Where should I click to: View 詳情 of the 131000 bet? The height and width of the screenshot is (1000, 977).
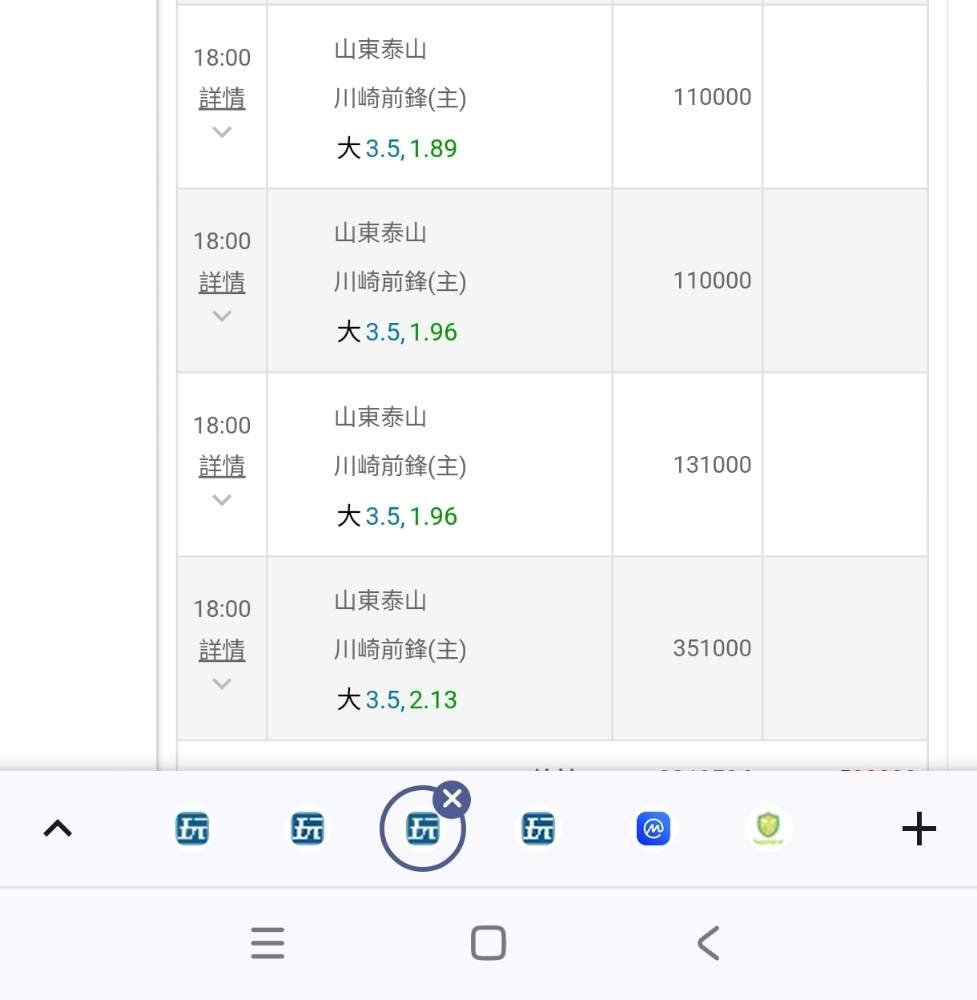click(222, 467)
